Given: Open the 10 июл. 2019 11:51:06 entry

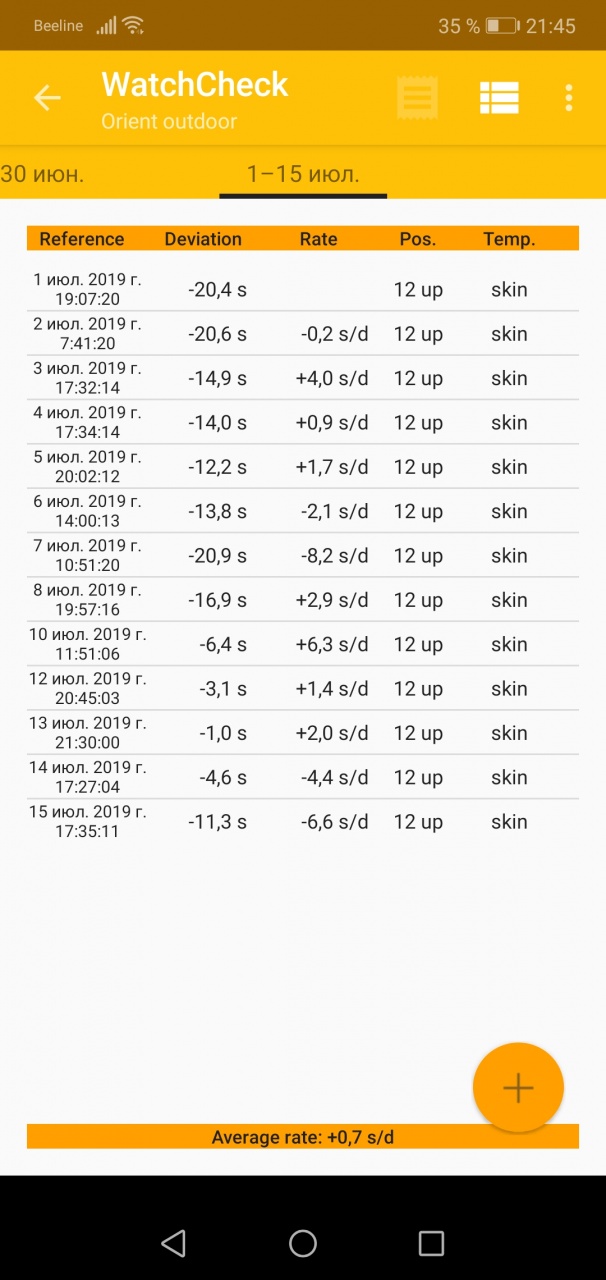Looking at the screenshot, I should tap(302, 644).
